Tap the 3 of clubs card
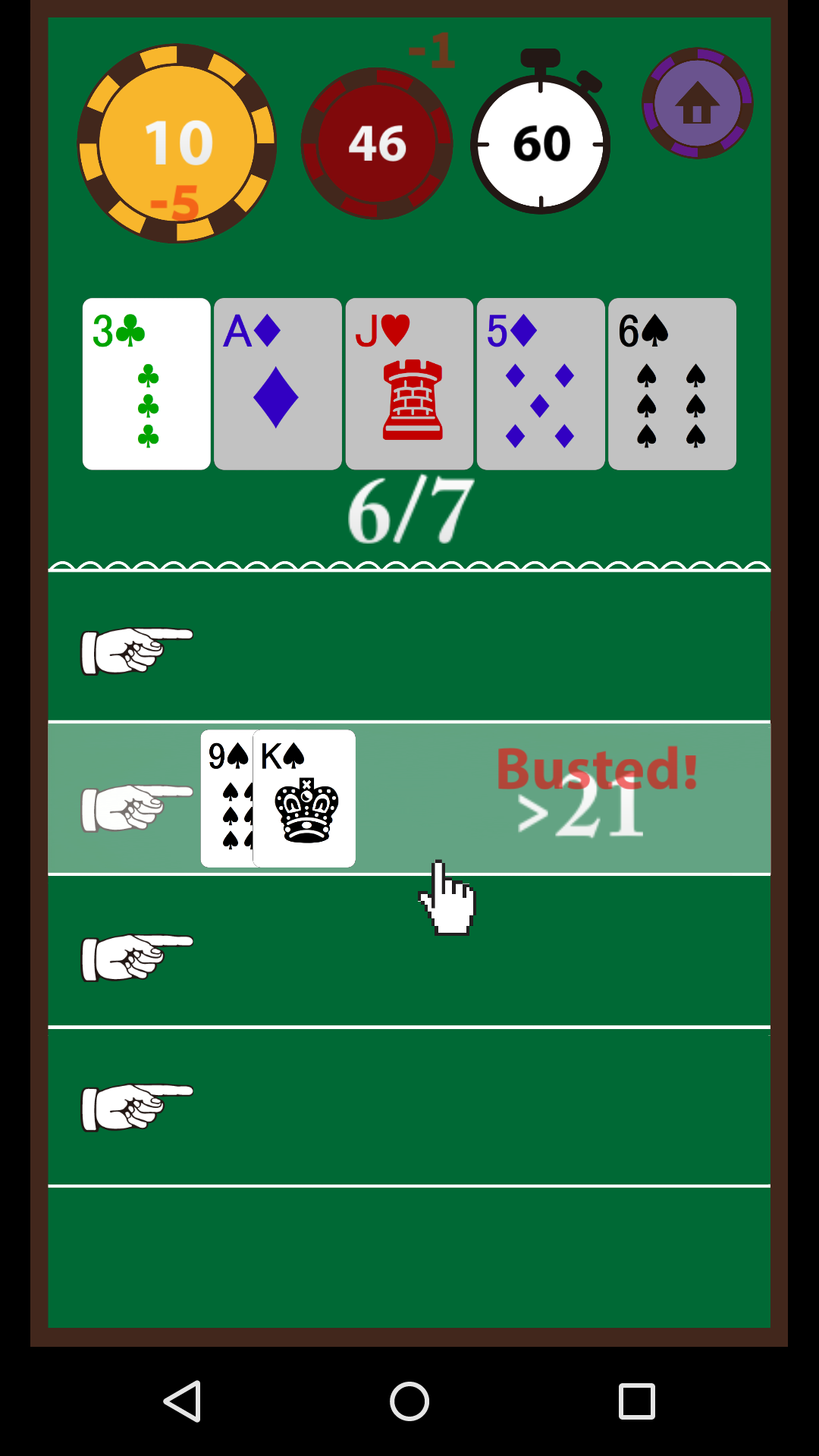The image size is (819, 1456). pyautogui.click(x=146, y=384)
